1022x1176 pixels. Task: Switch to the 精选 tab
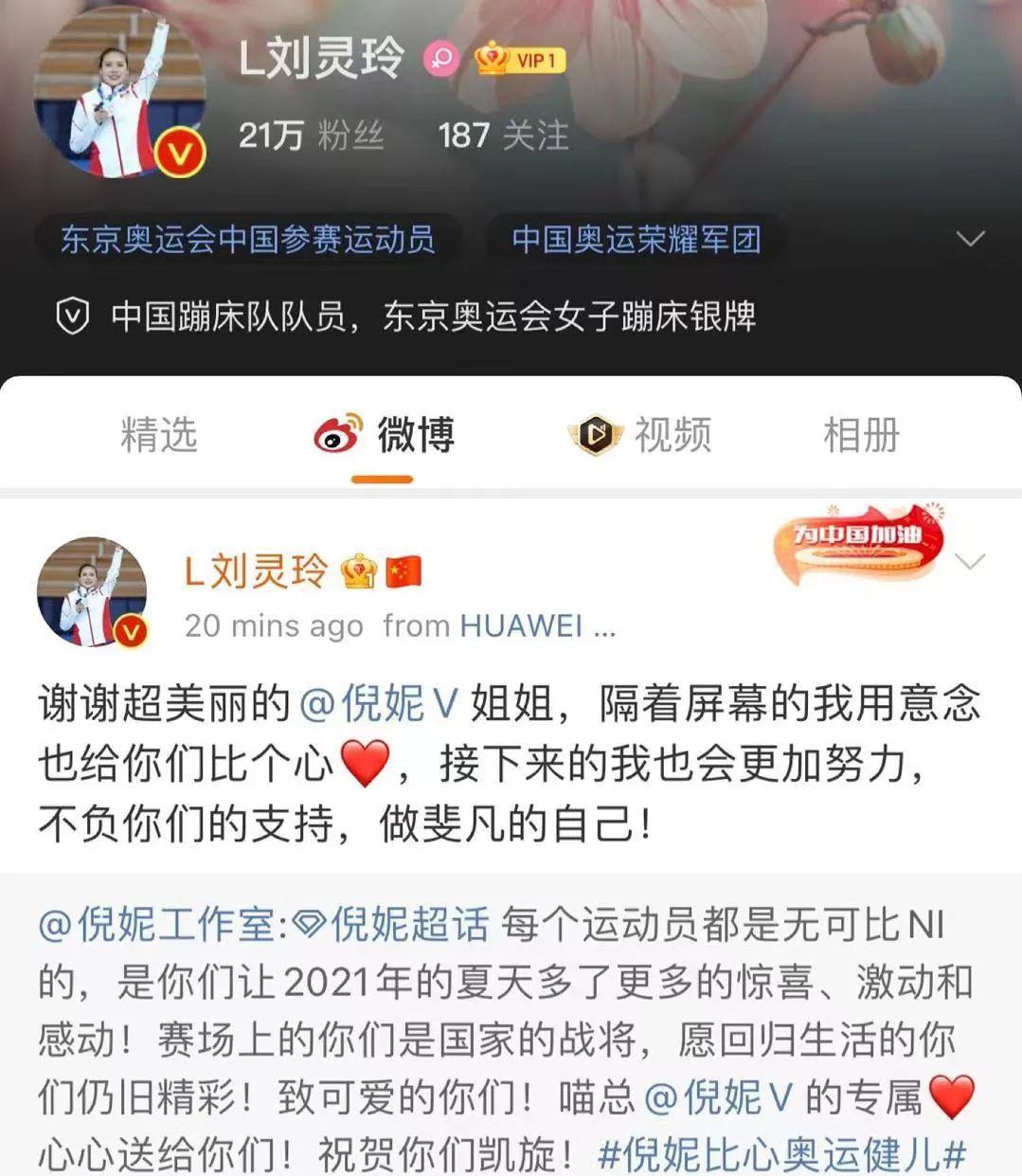[x=158, y=435]
